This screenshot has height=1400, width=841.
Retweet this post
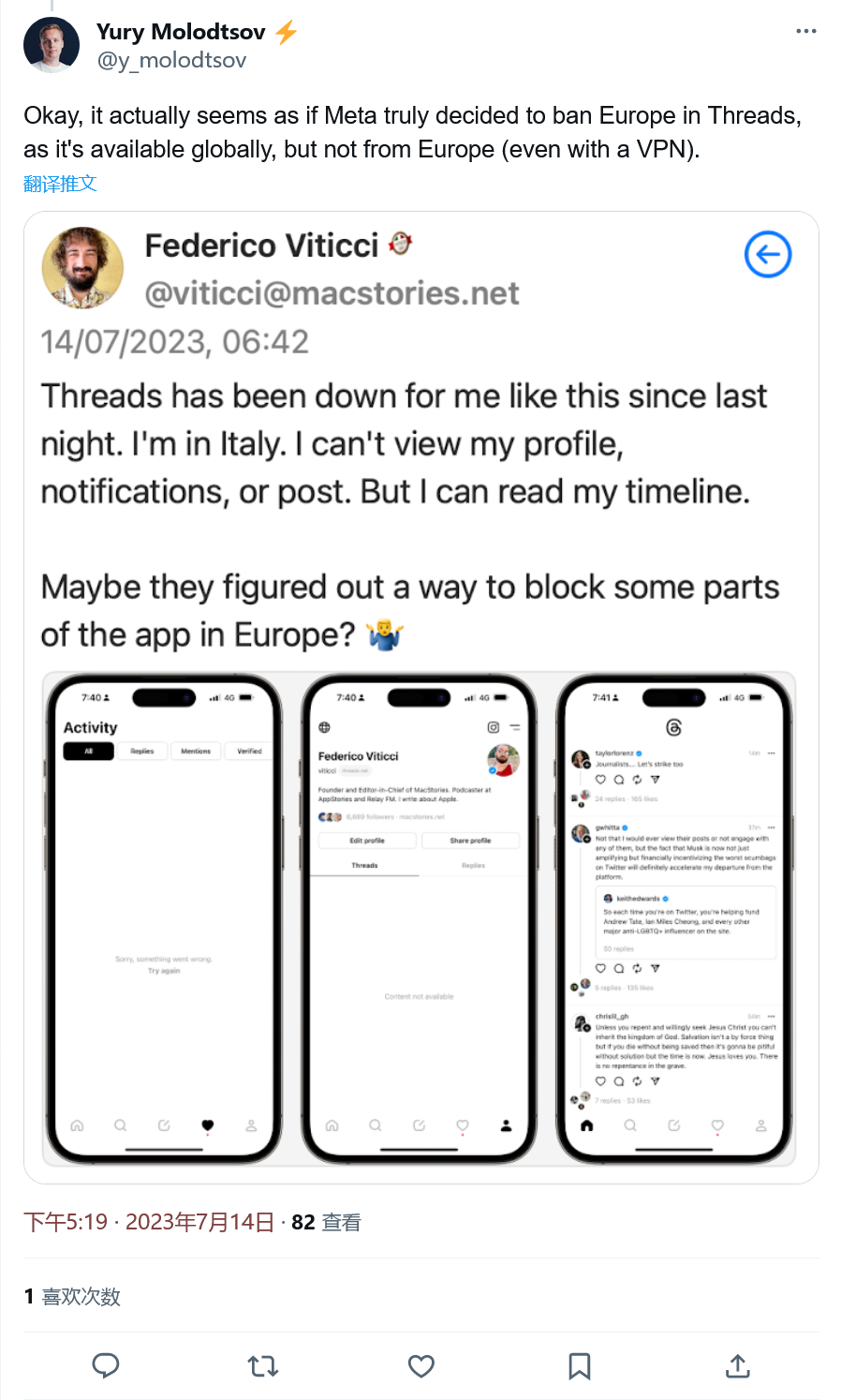pyautogui.click(x=263, y=1366)
